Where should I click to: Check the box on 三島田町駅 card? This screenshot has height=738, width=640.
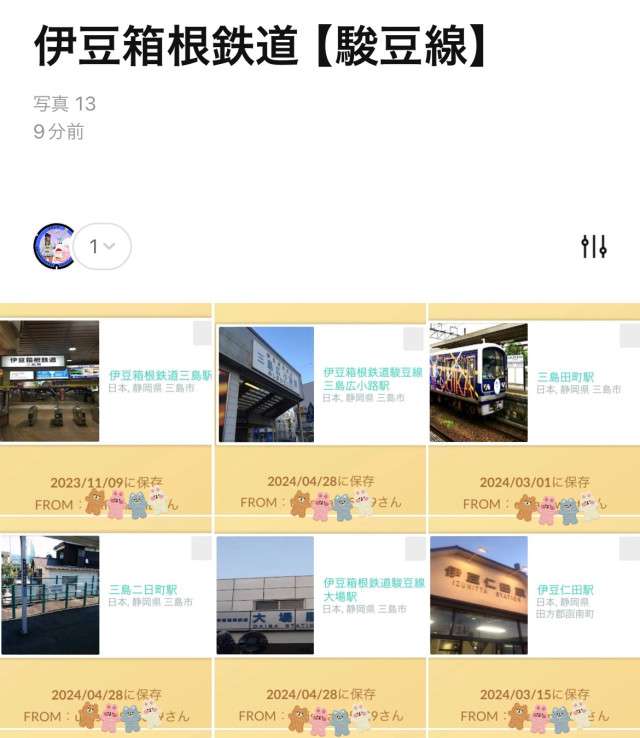[629, 335]
